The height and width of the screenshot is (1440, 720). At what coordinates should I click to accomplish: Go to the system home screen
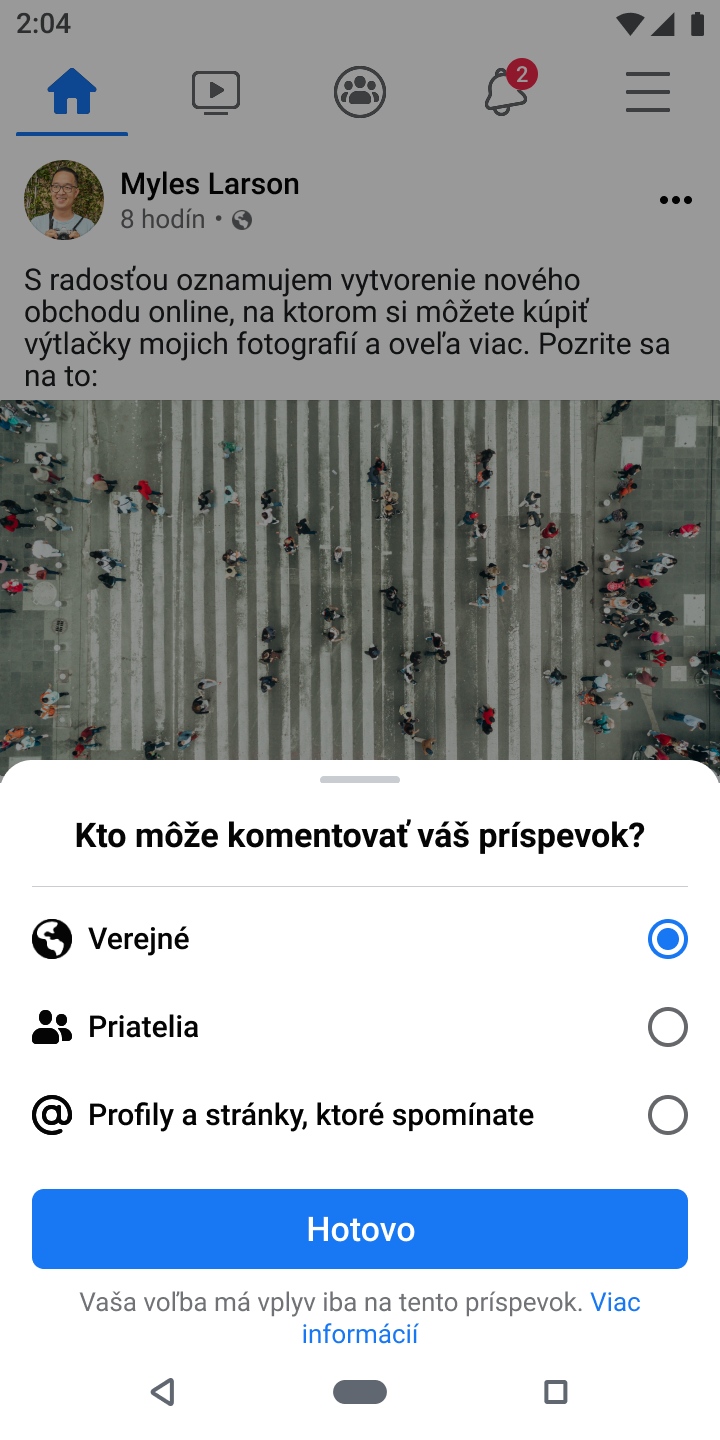(360, 1391)
